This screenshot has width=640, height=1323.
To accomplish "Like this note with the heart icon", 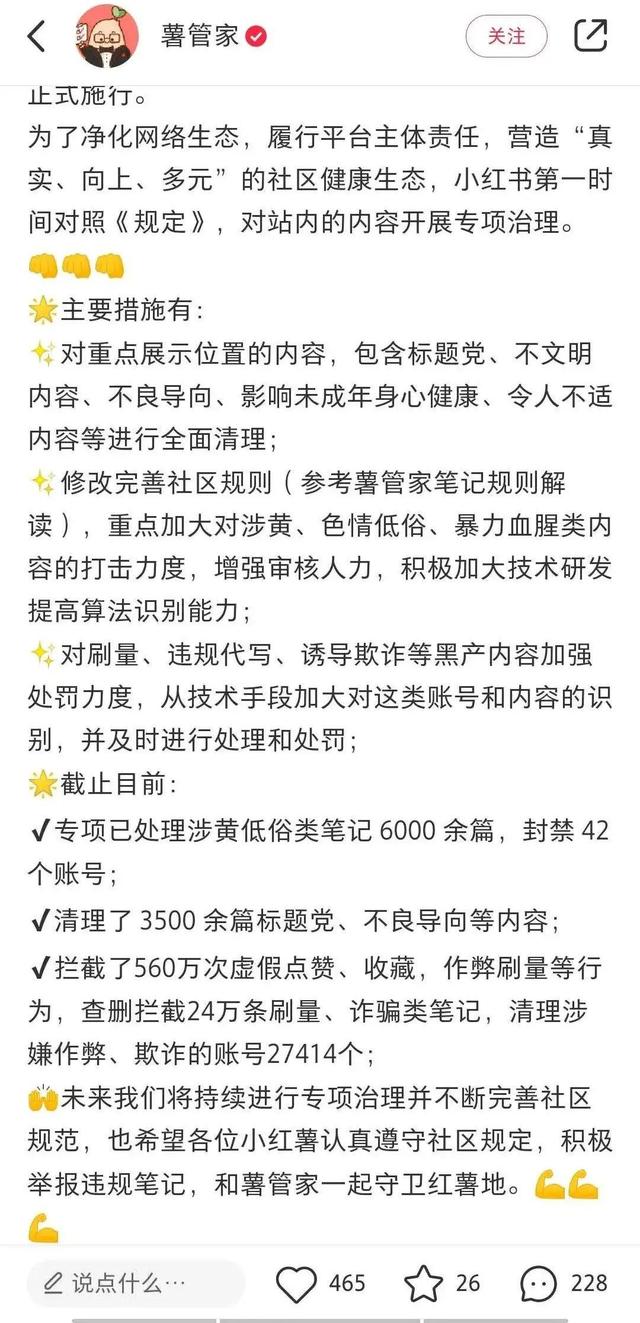I will click(296, 1283).
